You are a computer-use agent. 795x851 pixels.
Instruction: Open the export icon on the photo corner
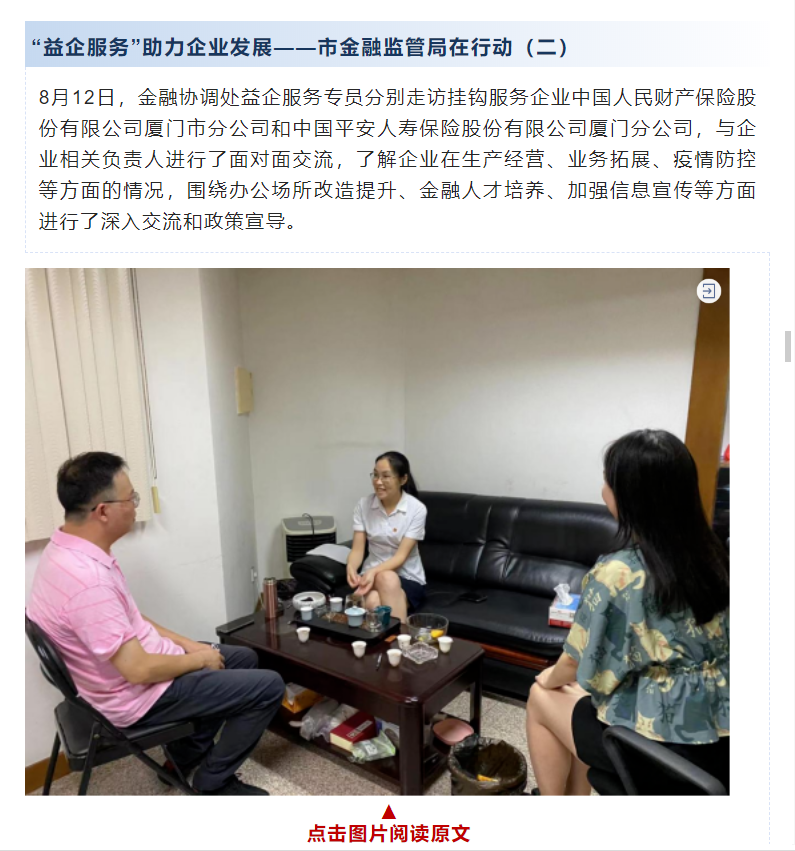[708, 291]
